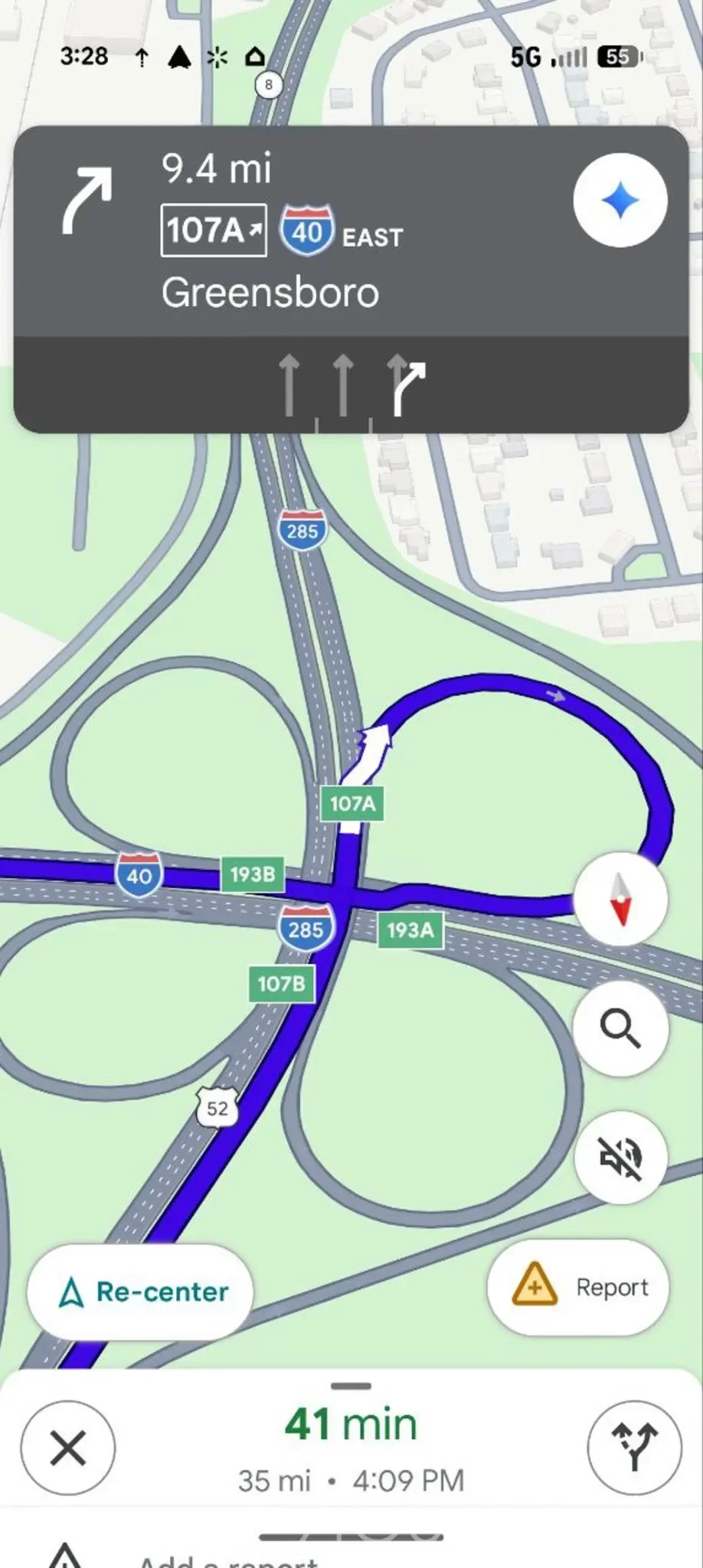Image resolution: width=703 pixels, height=1568 pixels.
Task: Report an incident on the road
Action: 578,1287
